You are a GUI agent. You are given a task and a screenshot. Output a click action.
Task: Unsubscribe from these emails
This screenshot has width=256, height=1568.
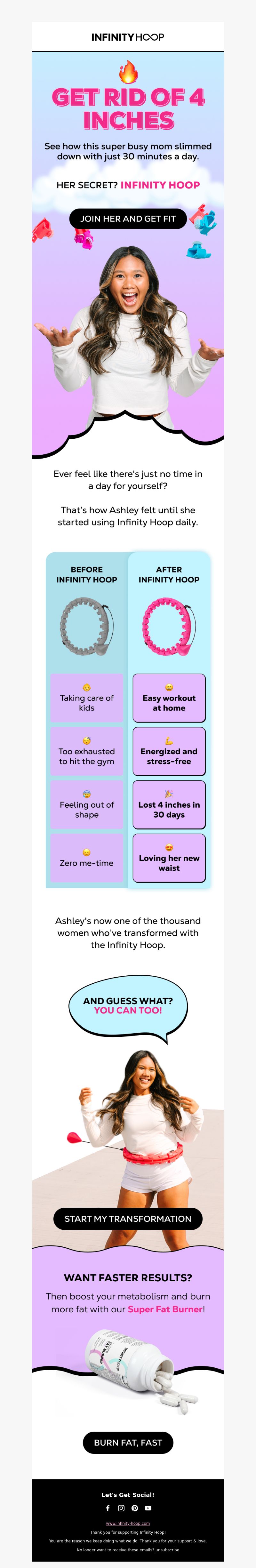(167, 1550)
